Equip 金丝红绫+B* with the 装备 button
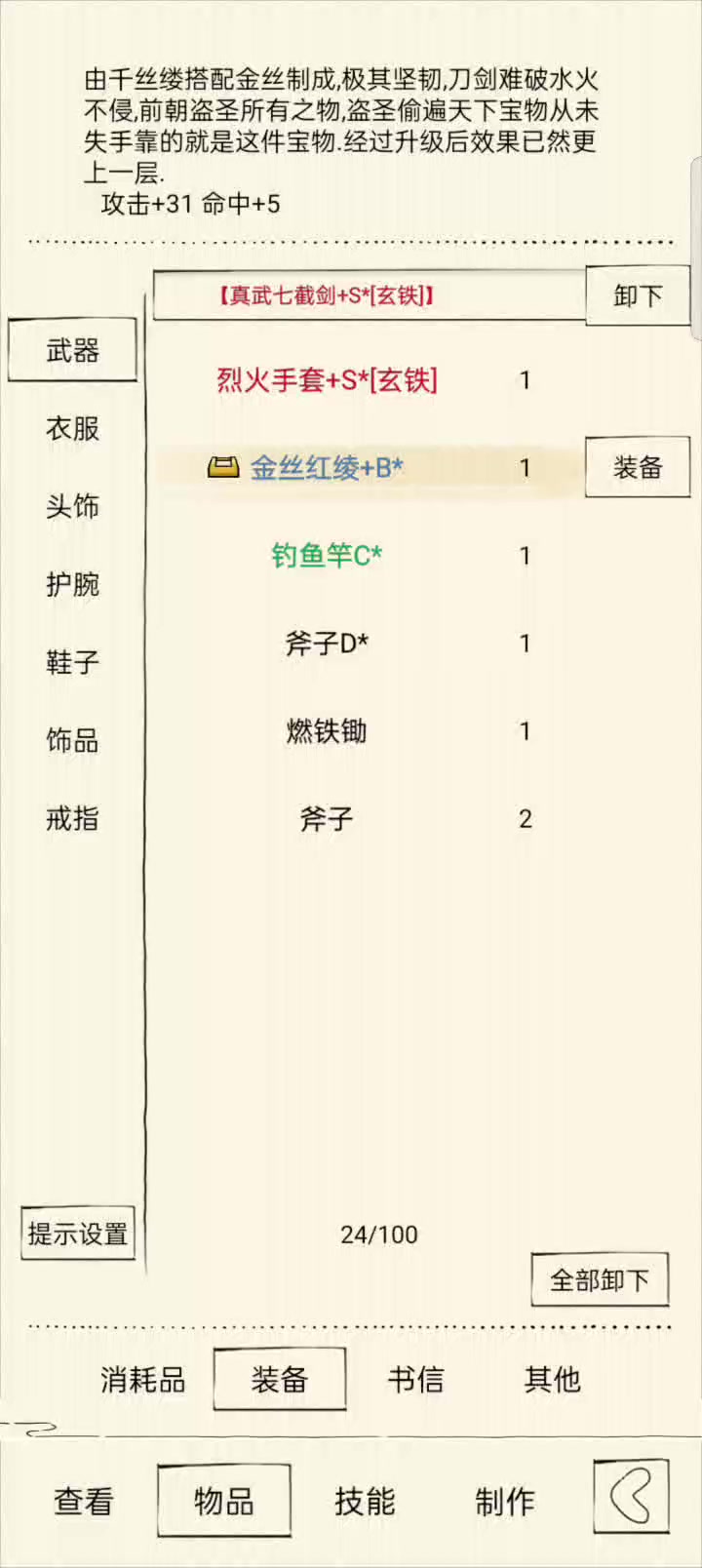Screen dimensions: 702x1568 point(637,468)
